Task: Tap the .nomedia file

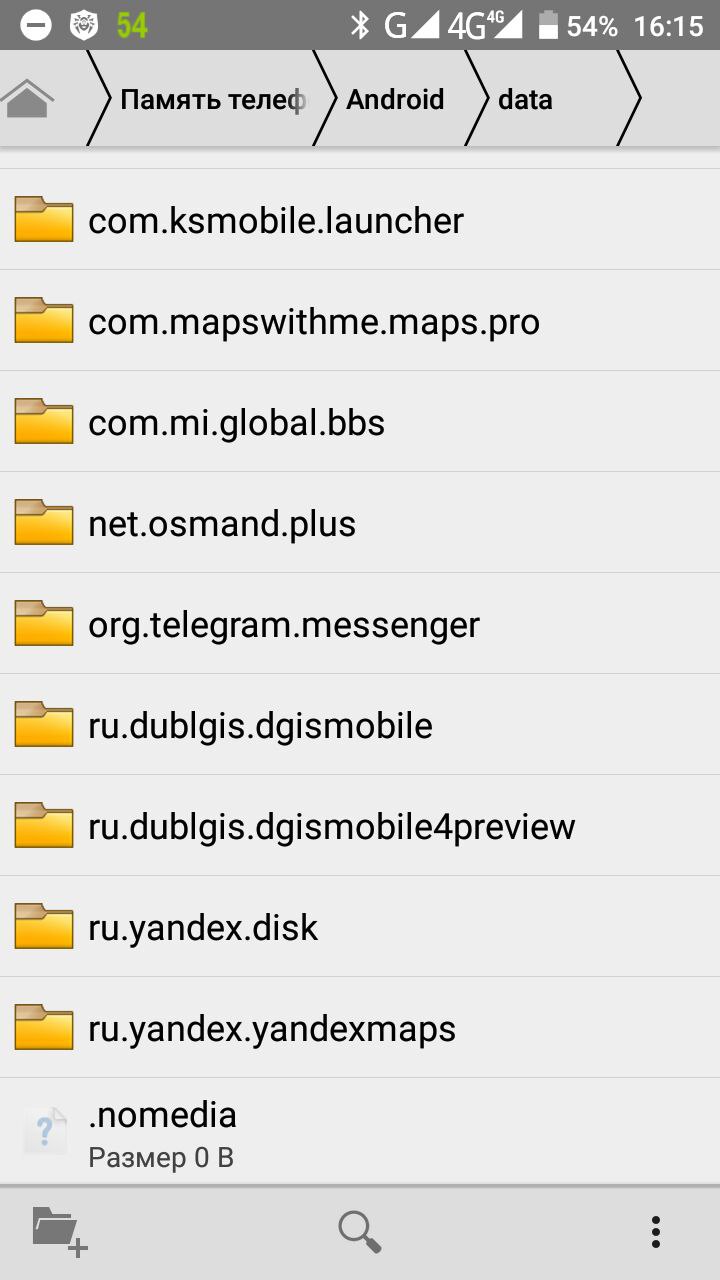Action: [x=360, y=1132]
